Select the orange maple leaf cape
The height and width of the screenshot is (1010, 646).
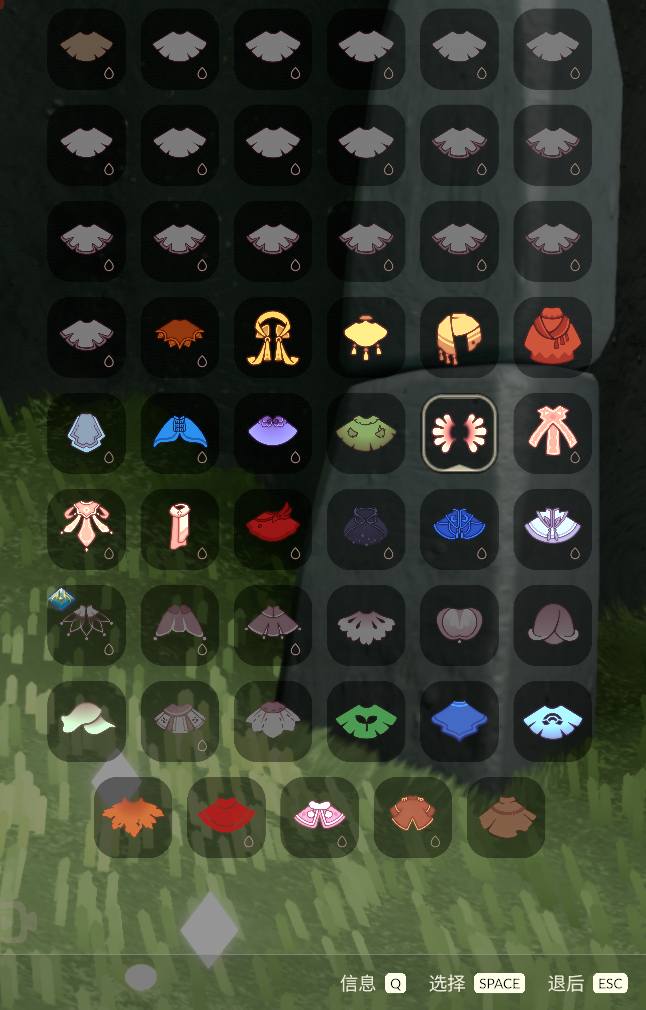(x=133, y=816)
